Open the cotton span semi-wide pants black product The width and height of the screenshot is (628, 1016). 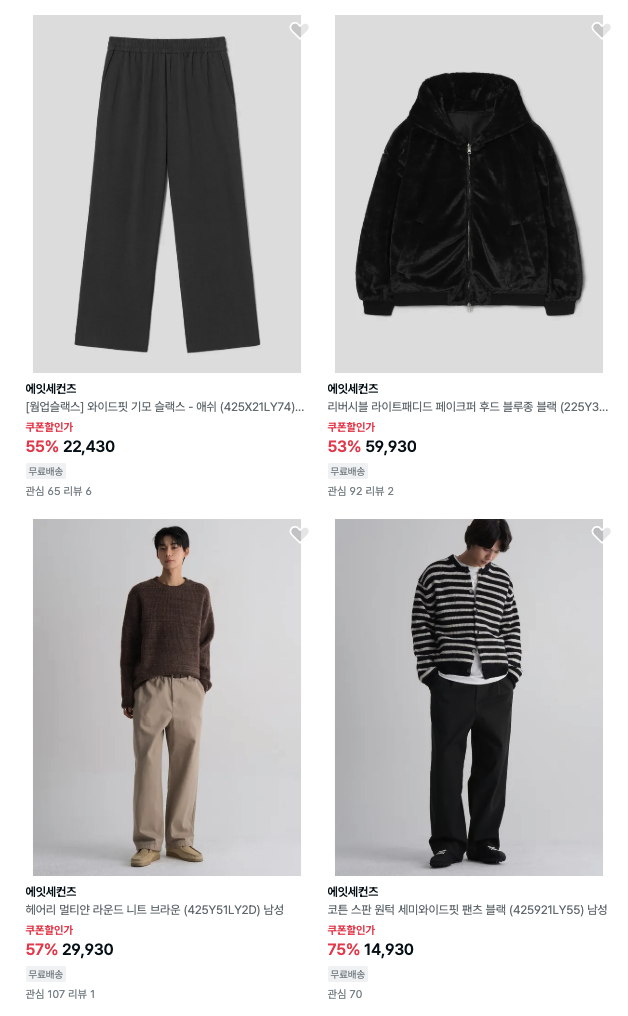(x=468, y=697)
